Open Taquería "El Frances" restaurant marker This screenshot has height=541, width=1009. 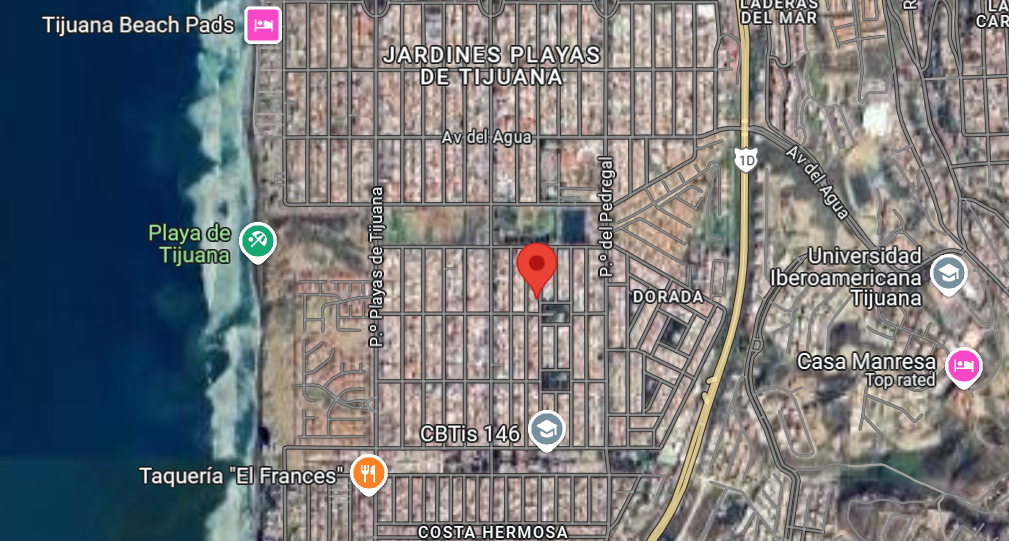[x=368, y=475]
